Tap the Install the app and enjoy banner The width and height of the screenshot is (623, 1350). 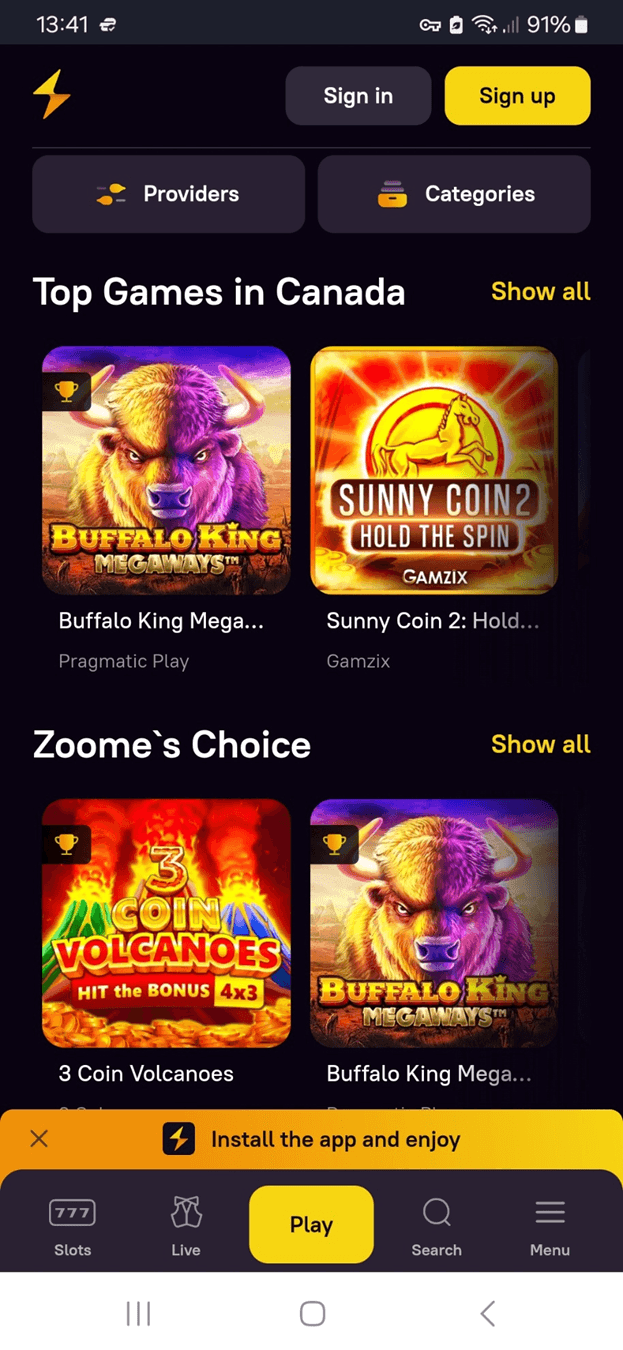point(335,1139)
